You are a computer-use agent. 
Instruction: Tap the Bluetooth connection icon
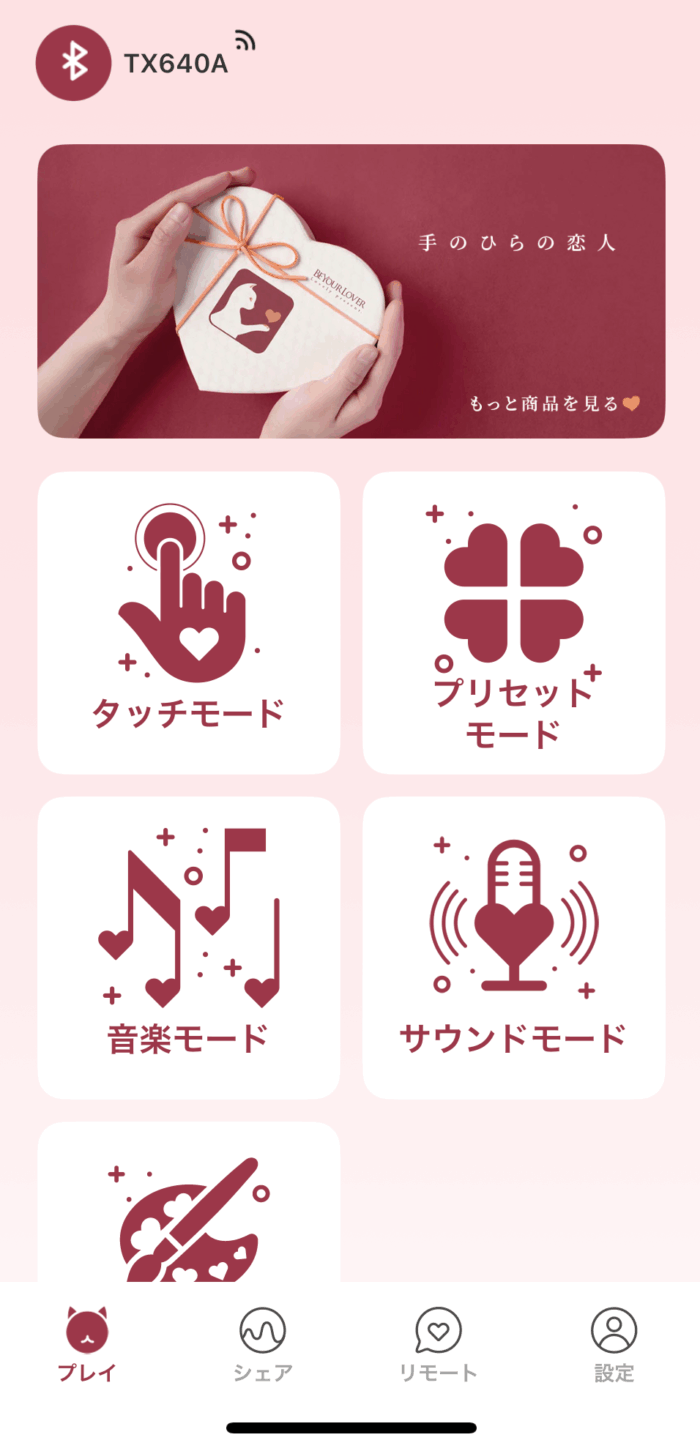tap(73, 62)
